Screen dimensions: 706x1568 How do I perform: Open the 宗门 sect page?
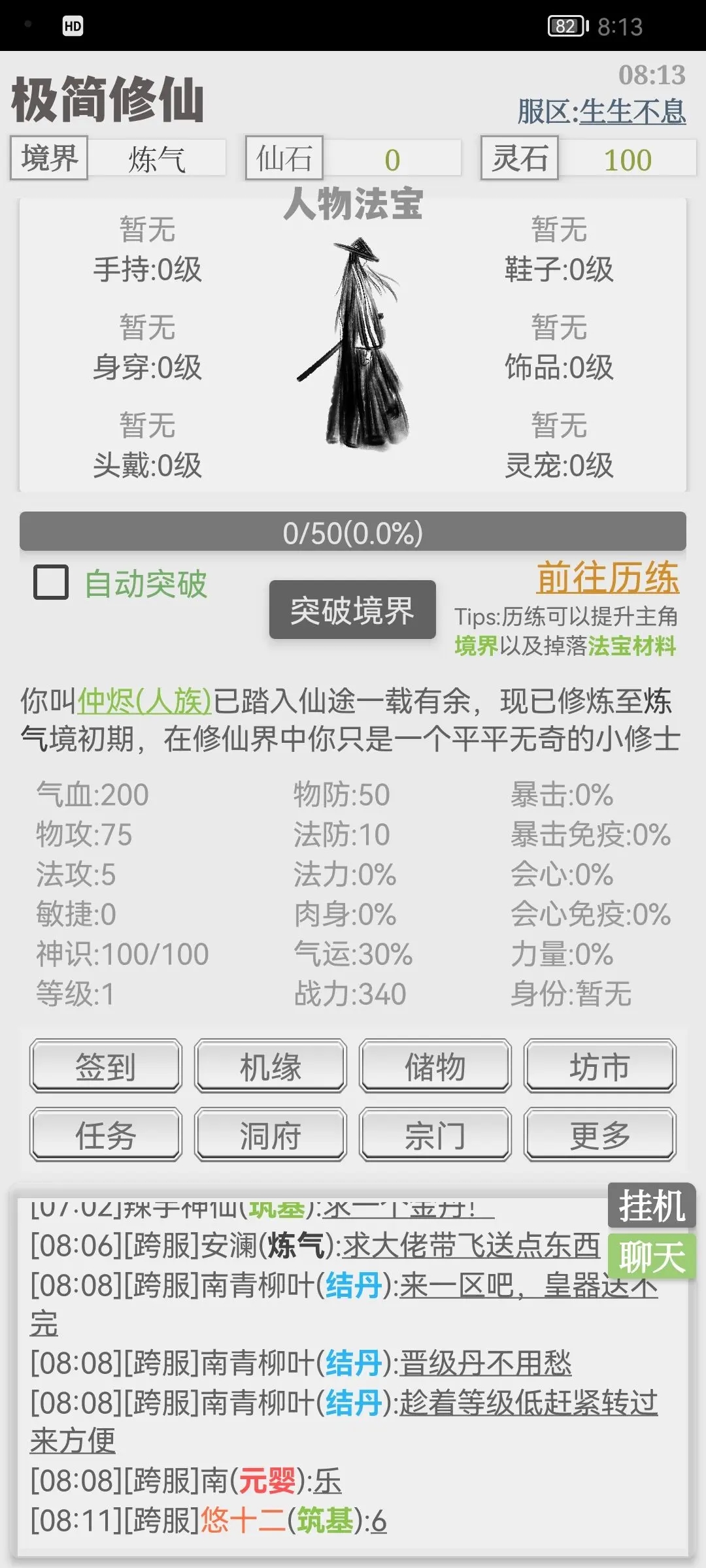(435, 1134)
